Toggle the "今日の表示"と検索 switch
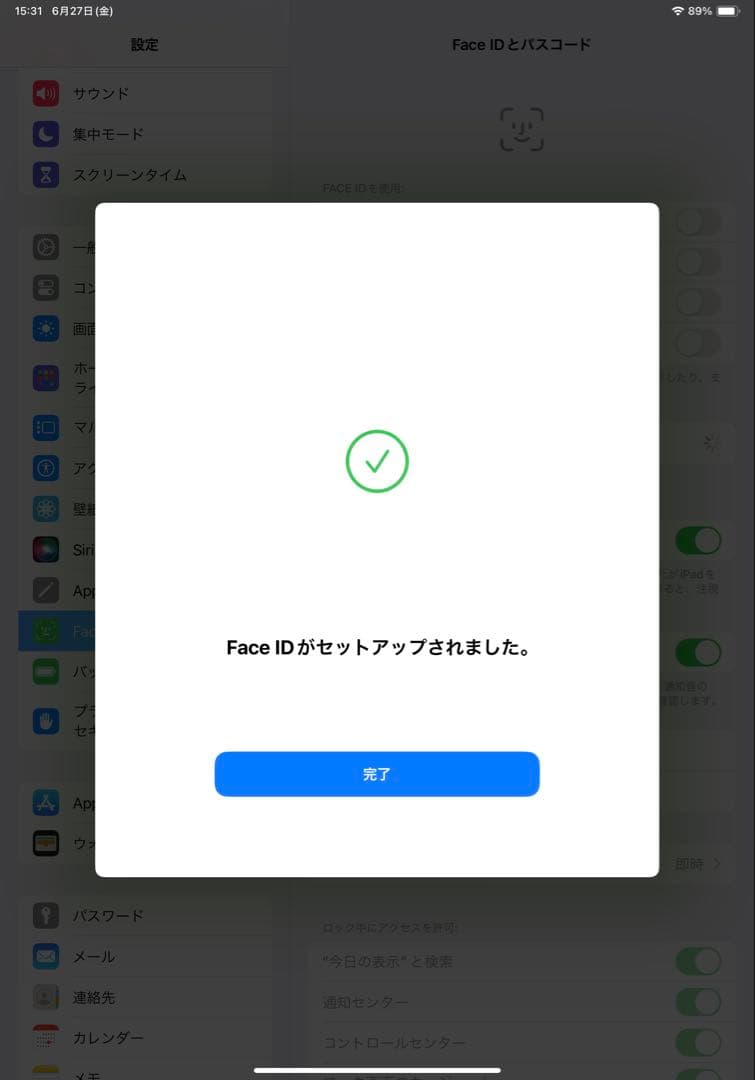 click(698, 958)
